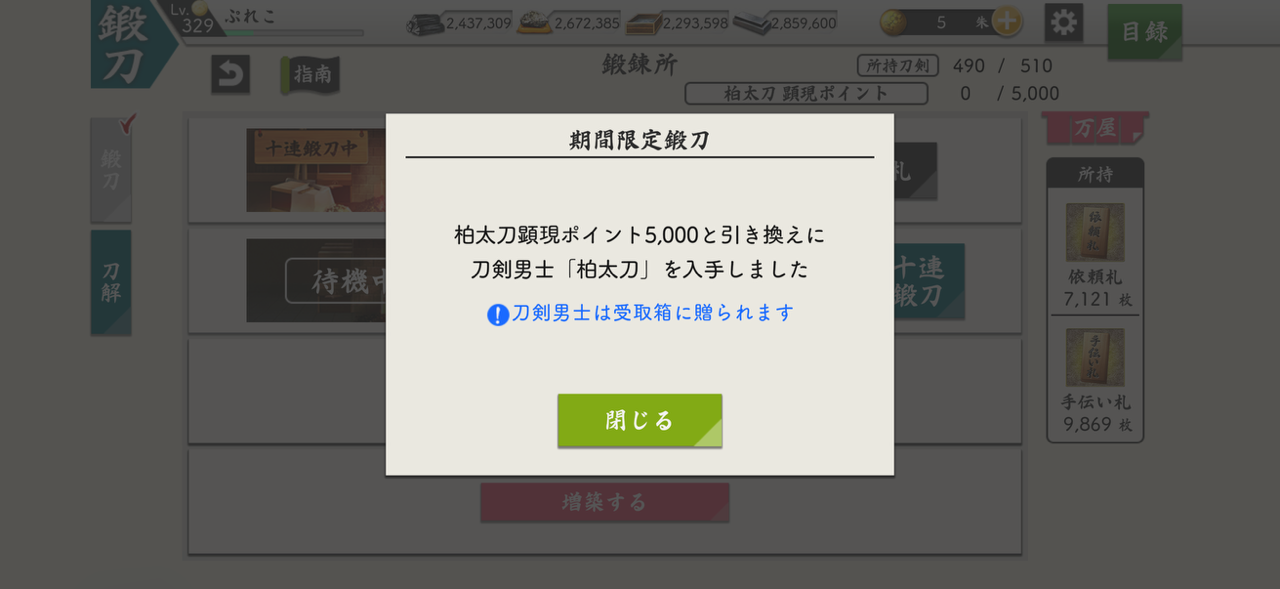Close the dialog with 閉じる button
Viewport: 1280px width, 589px height.
tap(639, 420)
